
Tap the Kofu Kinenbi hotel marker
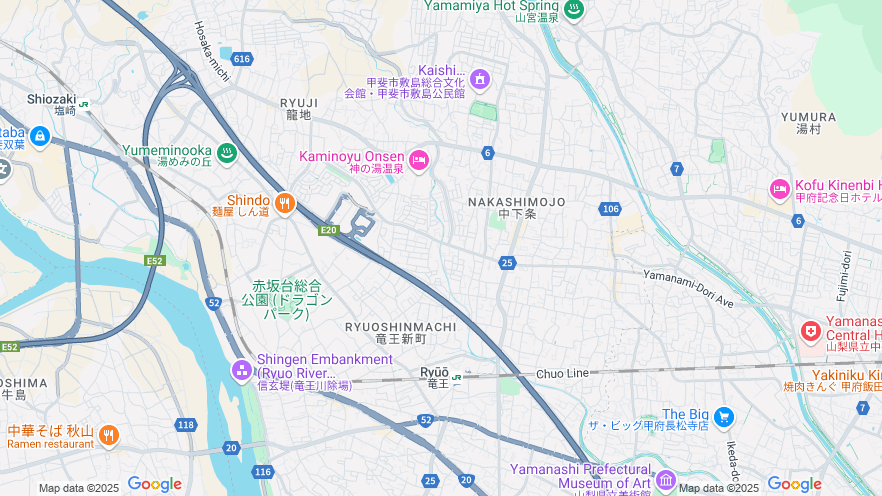tap(780, 189)
